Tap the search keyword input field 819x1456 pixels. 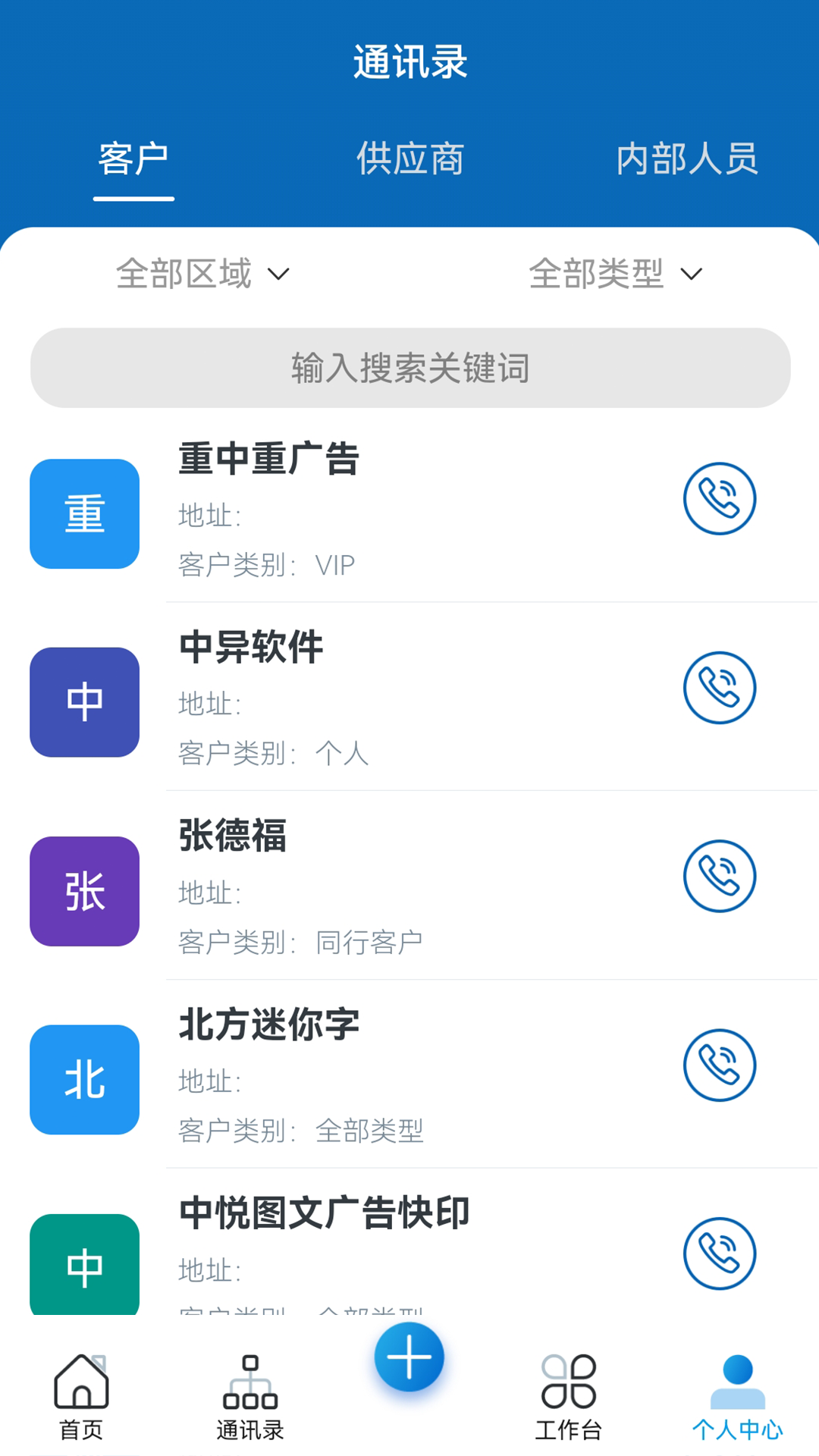point(409,368)
